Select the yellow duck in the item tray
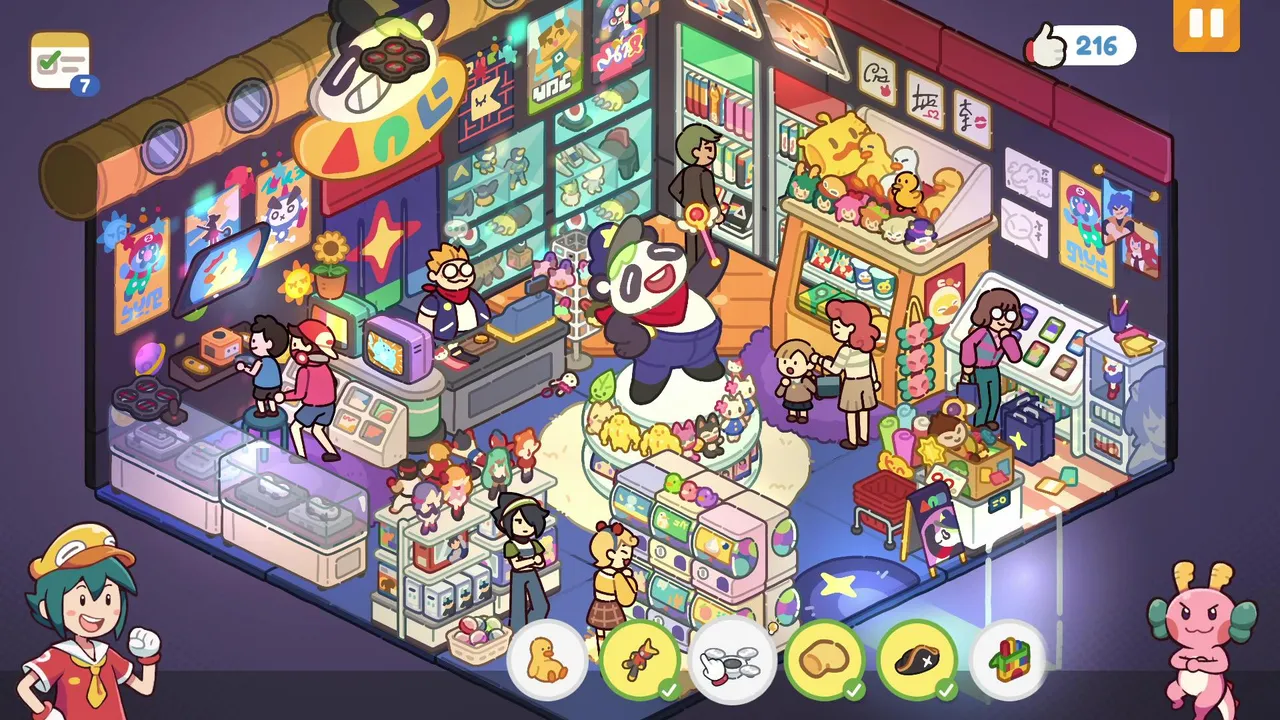The image size is (1280, 720). [547, 659]
